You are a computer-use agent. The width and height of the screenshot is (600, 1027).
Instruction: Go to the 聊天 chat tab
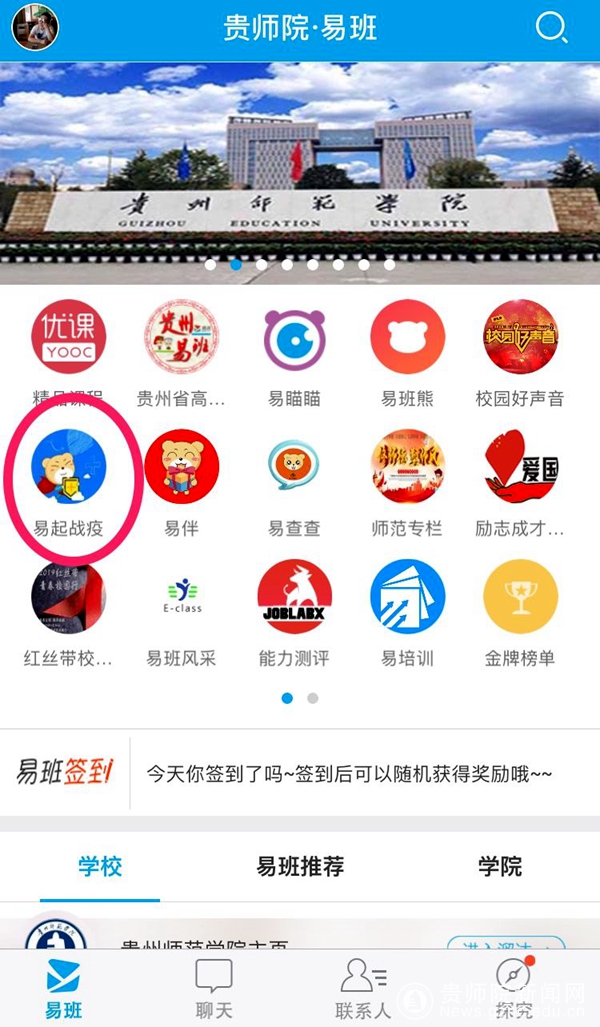point(214,989)
